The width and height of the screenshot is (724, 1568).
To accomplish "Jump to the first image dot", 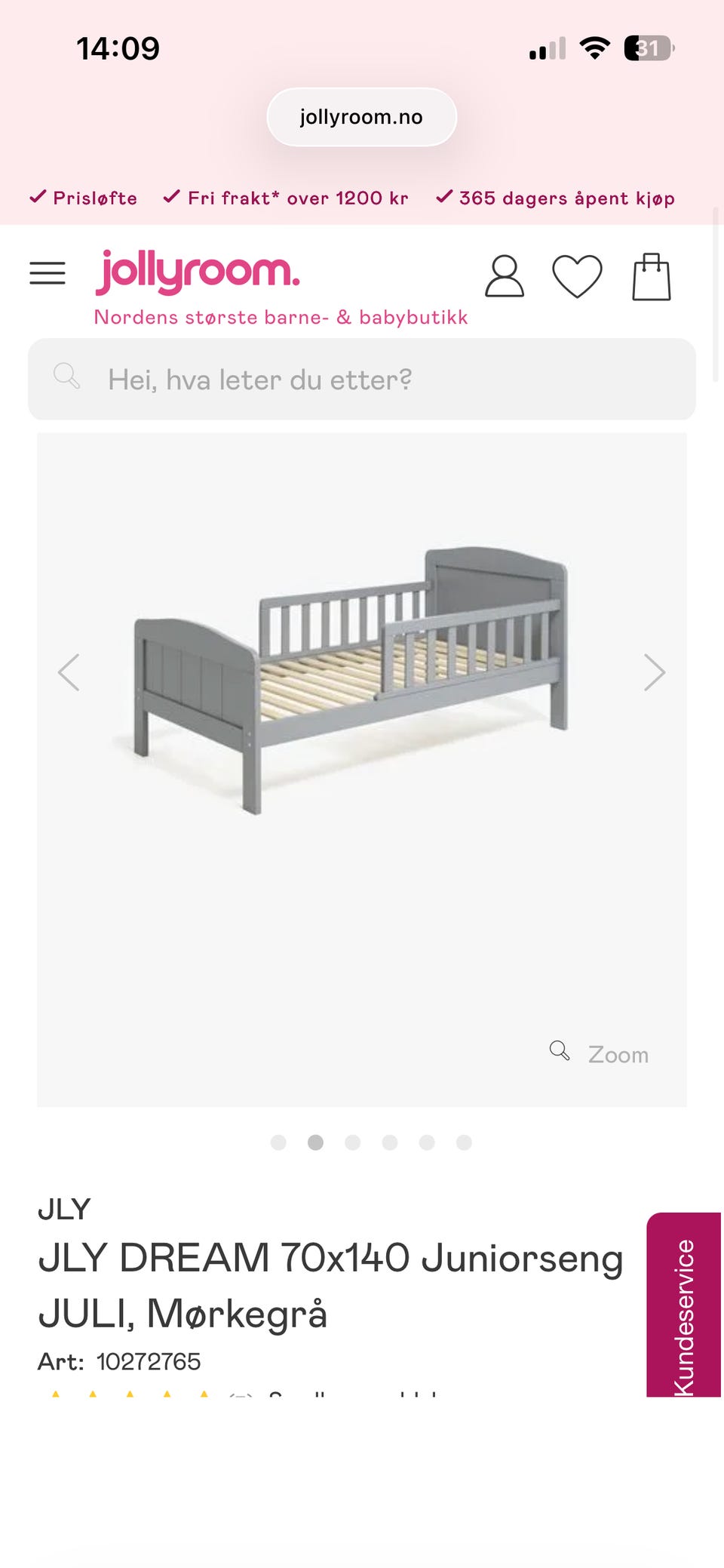I will pos(278,1142).
